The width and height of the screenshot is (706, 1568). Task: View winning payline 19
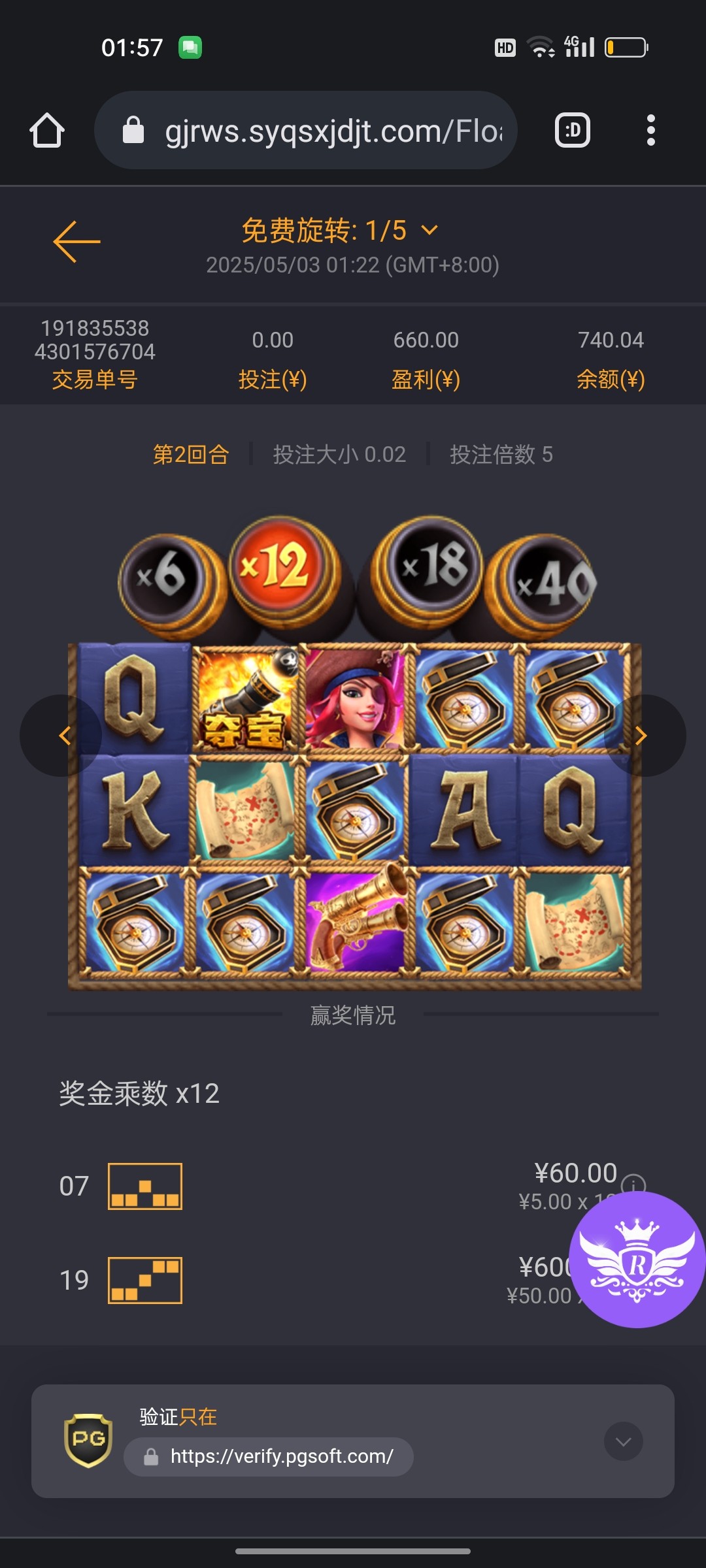pos(144,1281)
